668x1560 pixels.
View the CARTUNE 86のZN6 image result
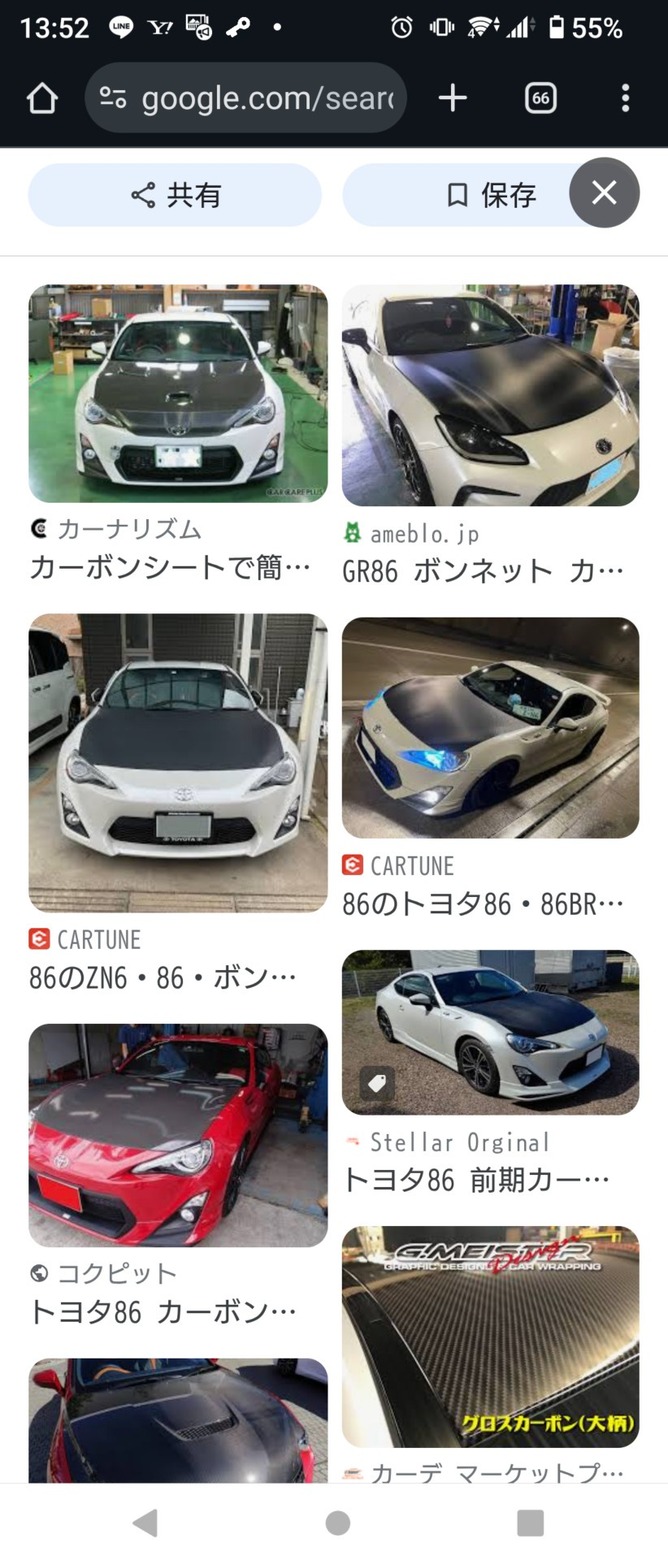click(178, 762)
